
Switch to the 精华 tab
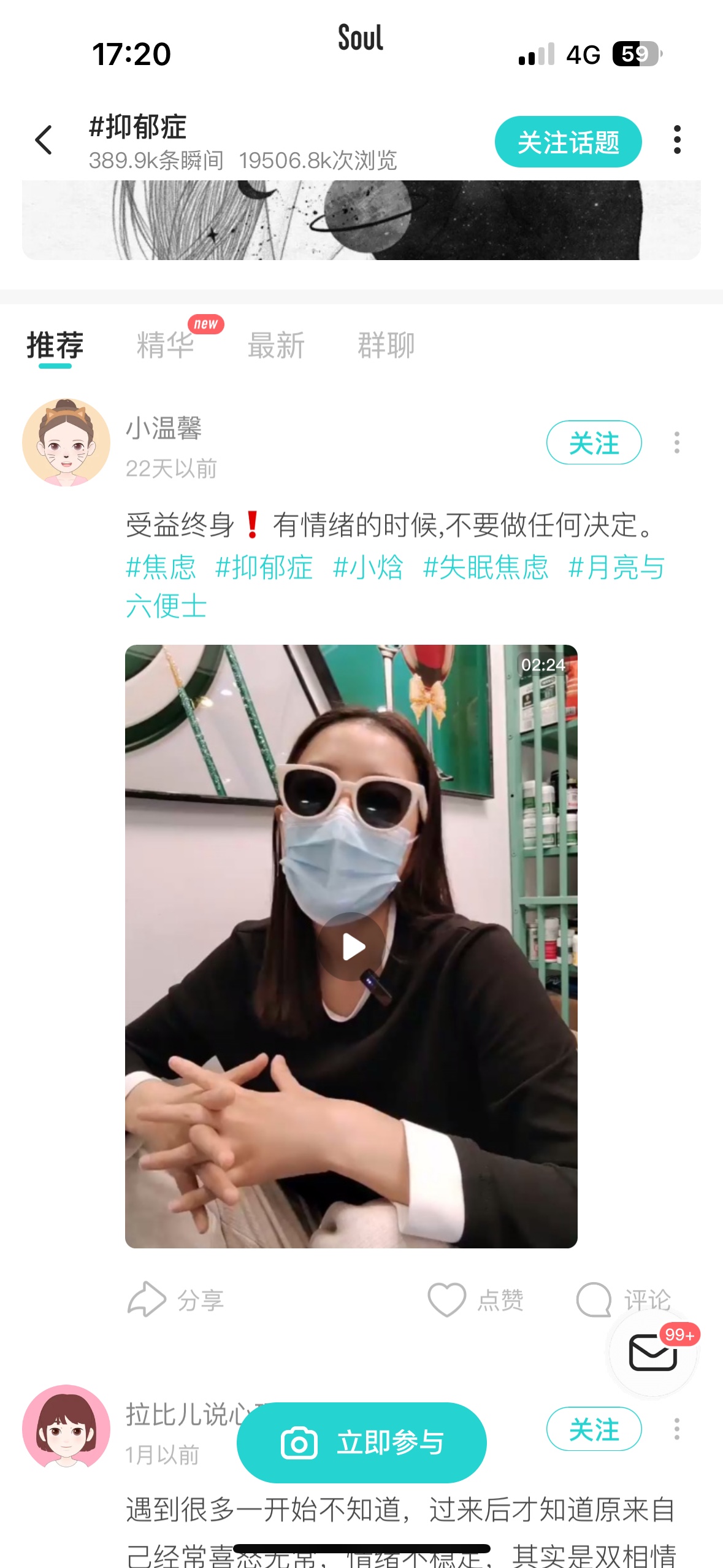(x=166, y=344)
